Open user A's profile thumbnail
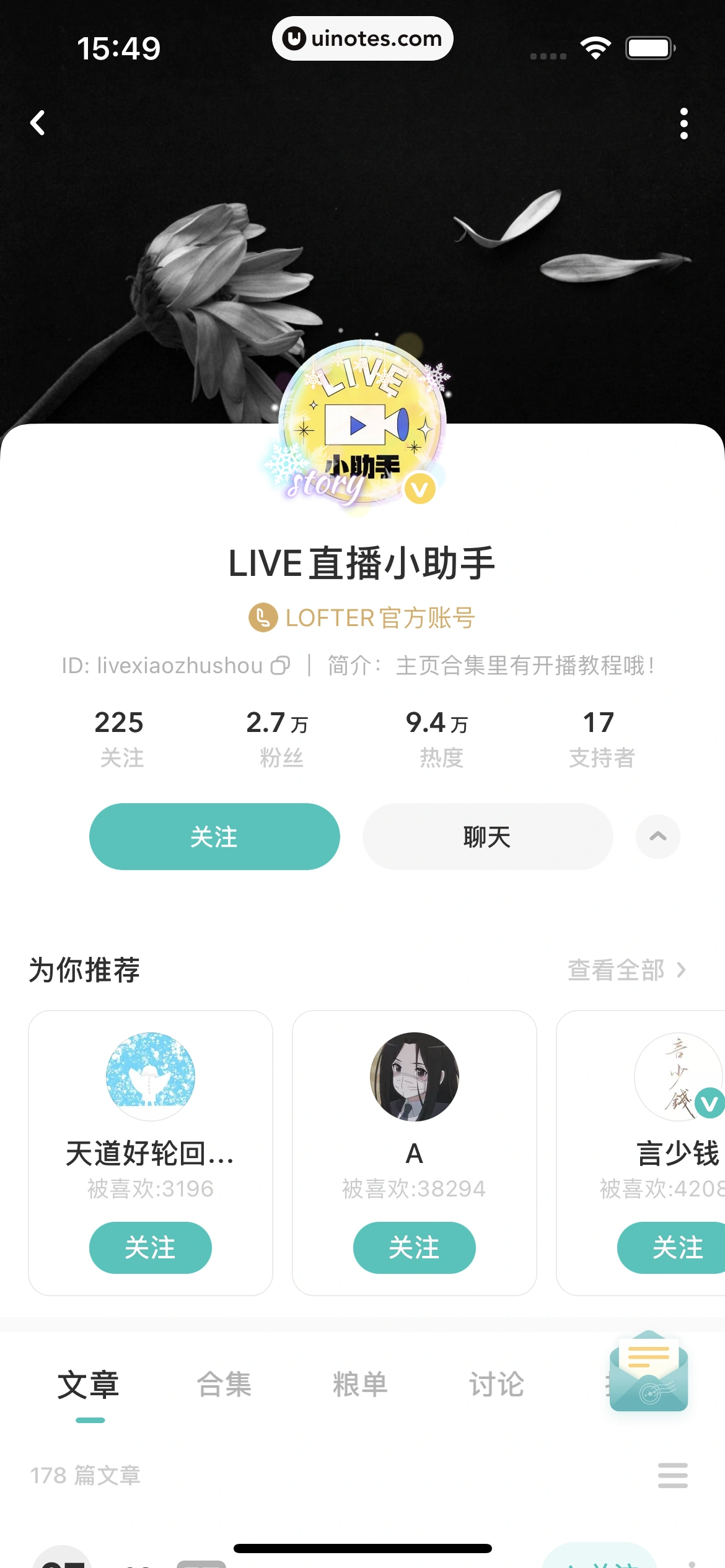This screenshot has width=725, height=1568. 415,1076
